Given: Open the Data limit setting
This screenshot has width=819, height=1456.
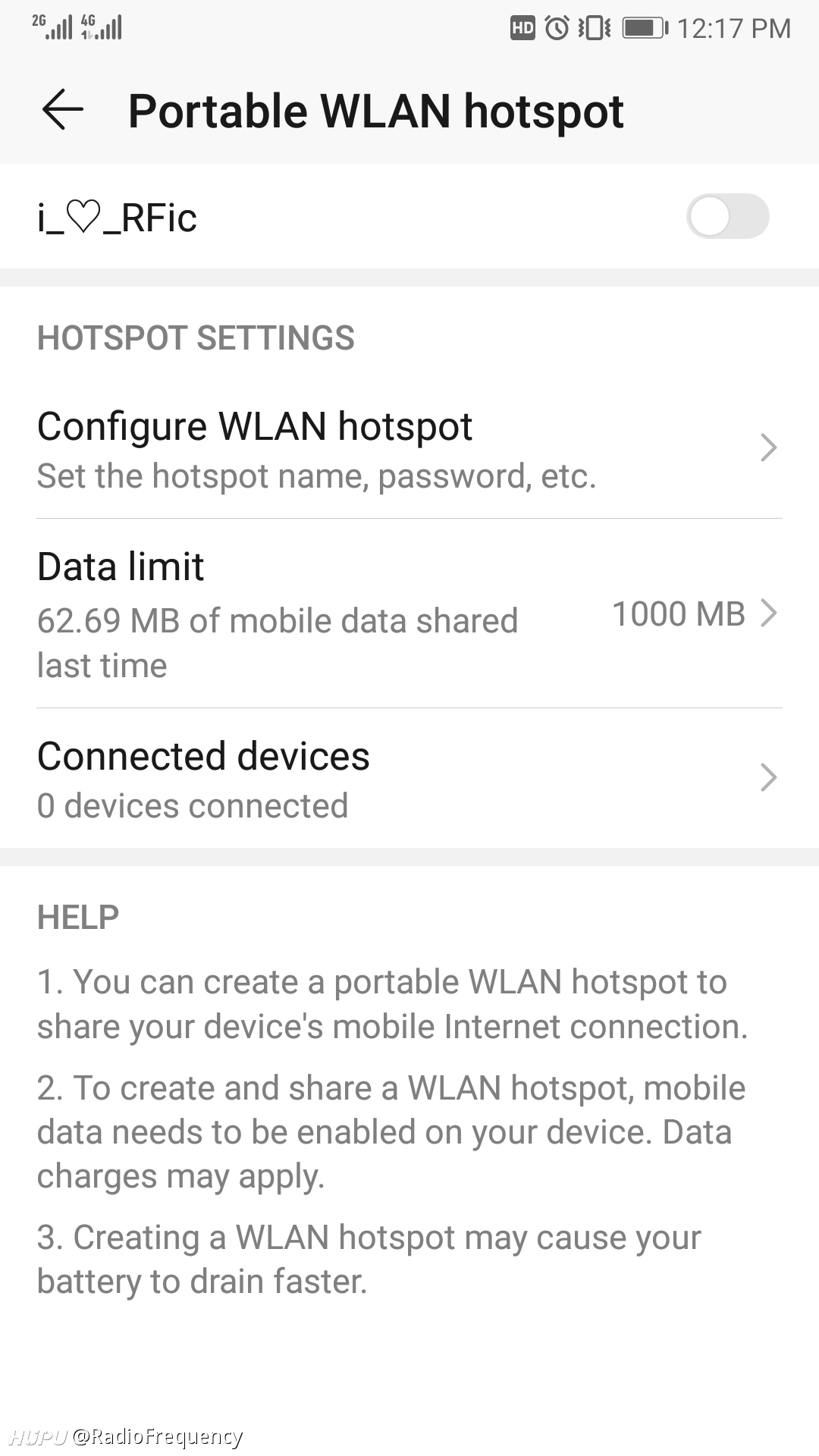Looking at the screenshot, I should 409,614.
